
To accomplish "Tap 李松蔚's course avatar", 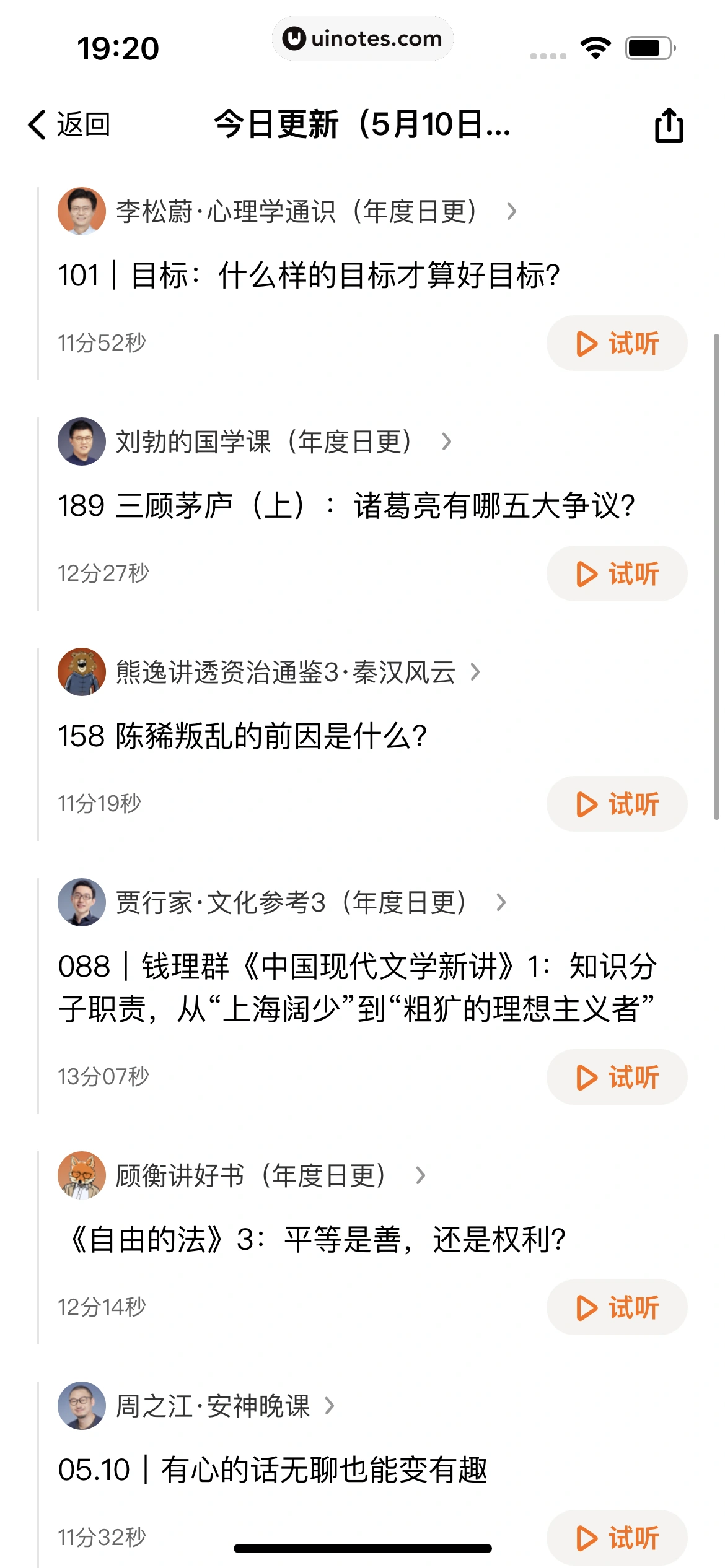I will [81, 211].
